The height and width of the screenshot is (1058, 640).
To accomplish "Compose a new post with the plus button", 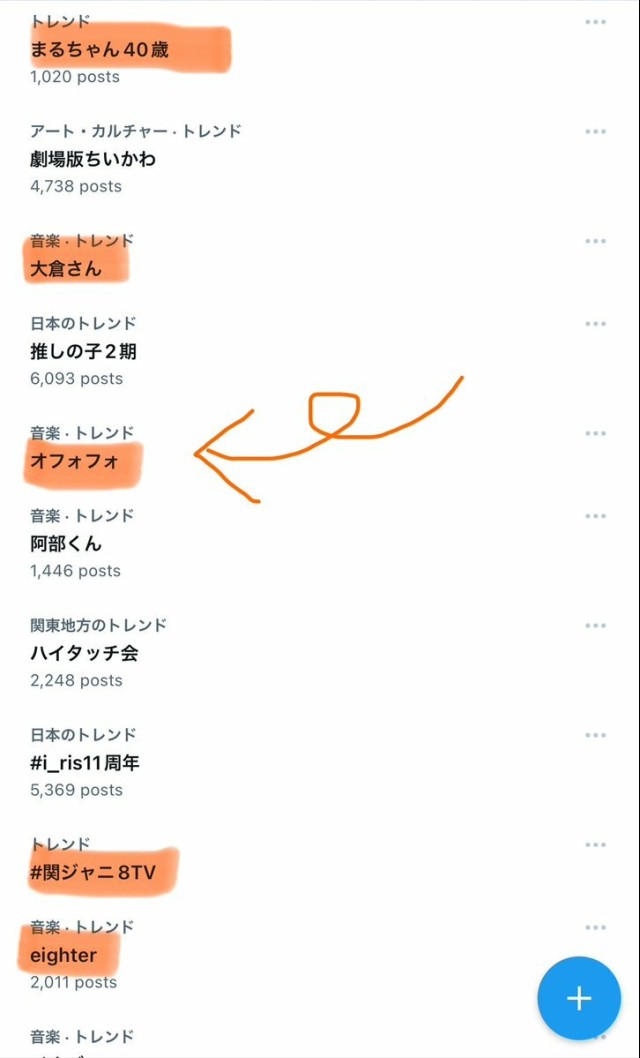I will pyautogui.click(x=579, y=998).
